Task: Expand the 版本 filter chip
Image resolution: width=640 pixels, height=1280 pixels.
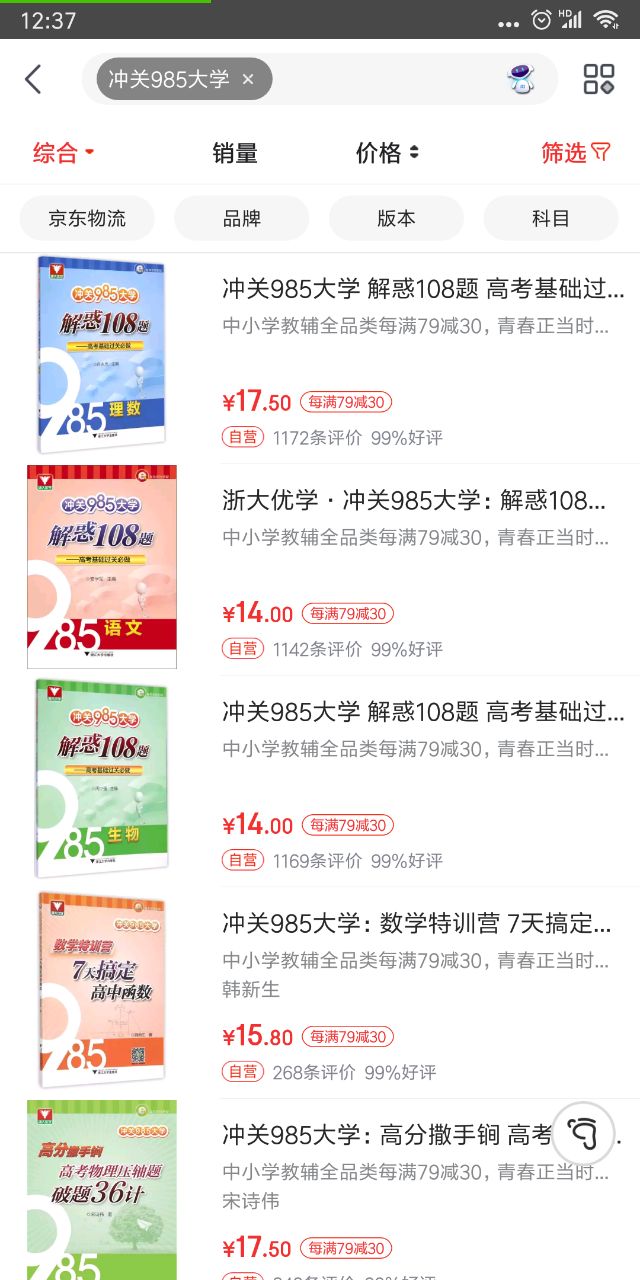Action: (396, 218)
